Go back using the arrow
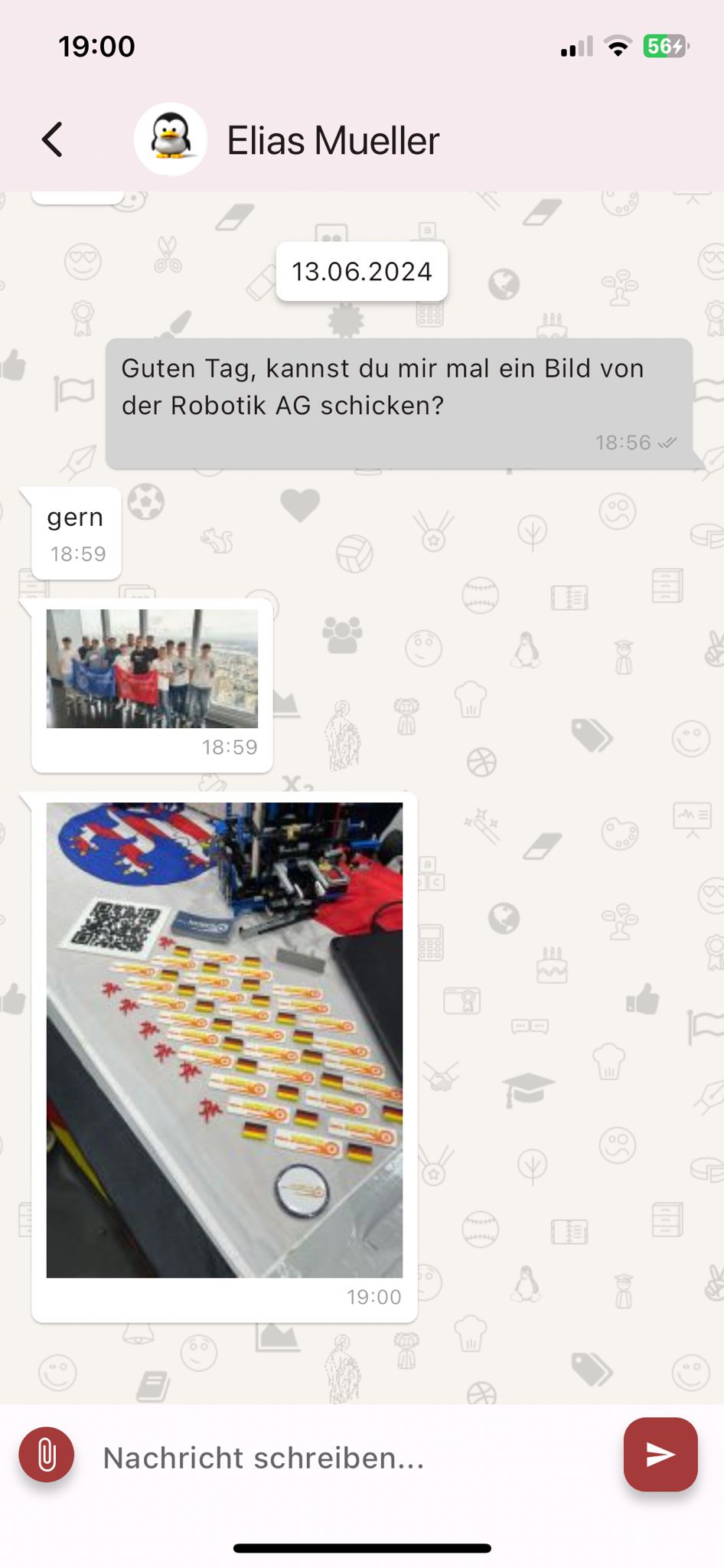This screenshot has width=724, height=1568. coord(52,140)
